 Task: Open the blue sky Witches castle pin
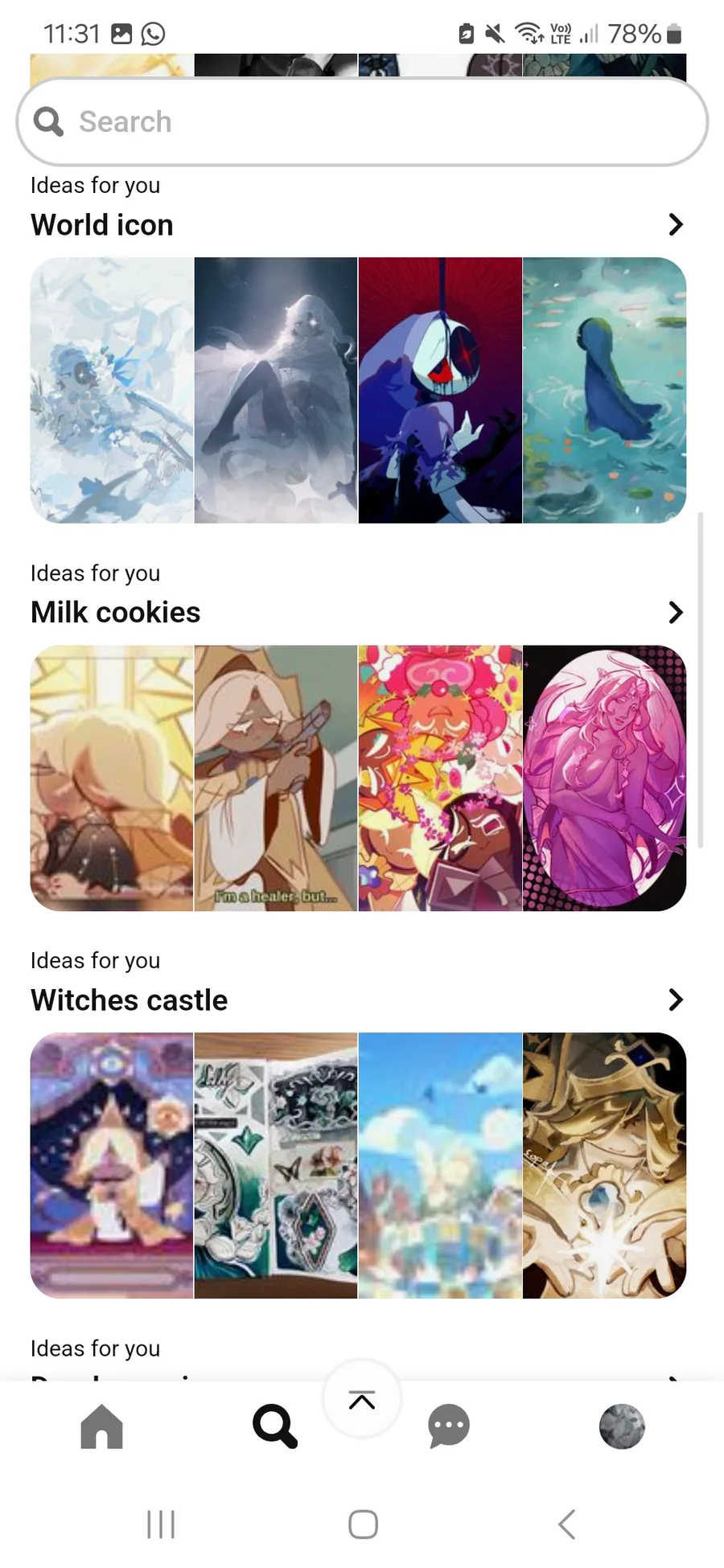tap(440, 1165)
